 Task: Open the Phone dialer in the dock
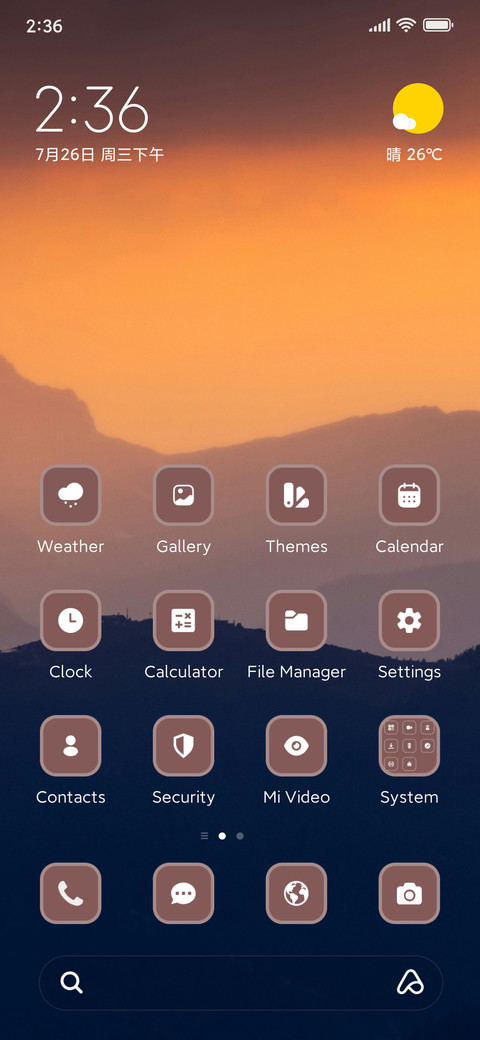coord(70,893)
